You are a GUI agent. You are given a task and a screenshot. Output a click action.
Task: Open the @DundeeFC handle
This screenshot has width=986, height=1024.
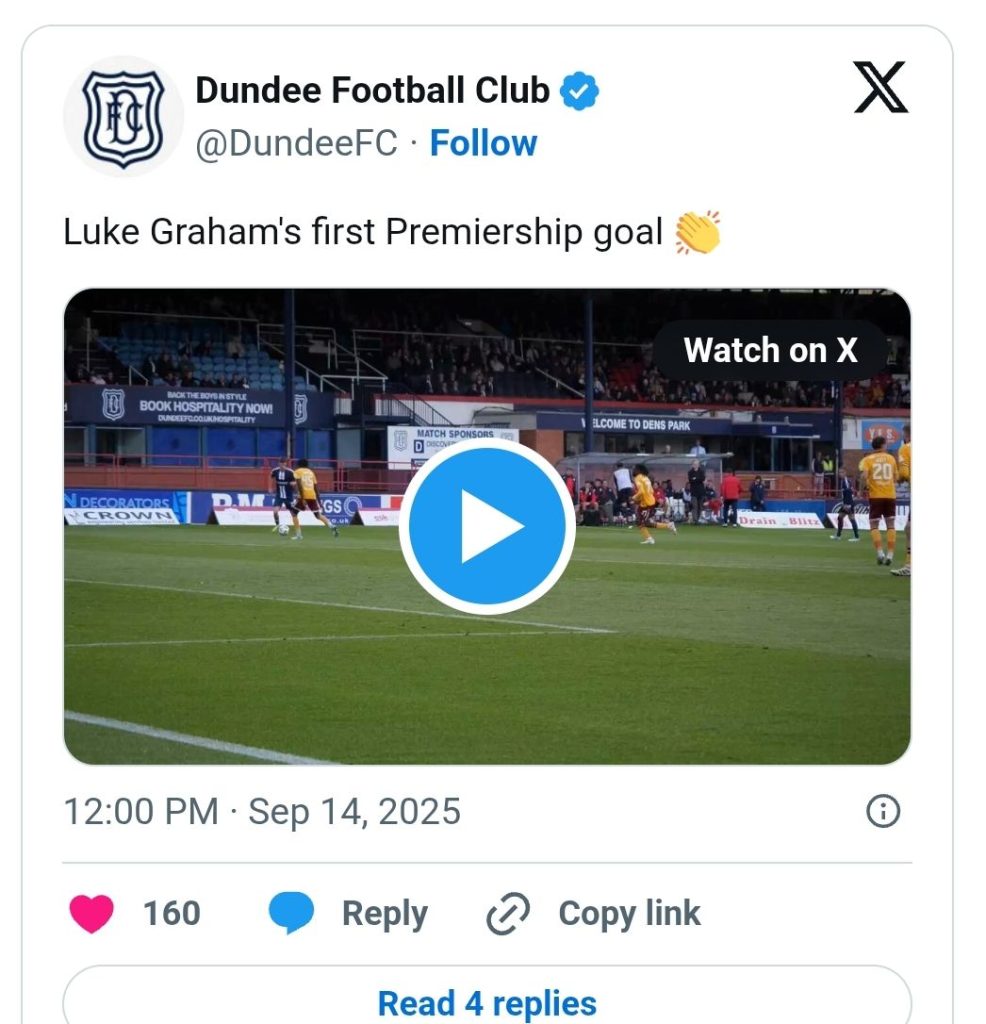tap(296, 144)
